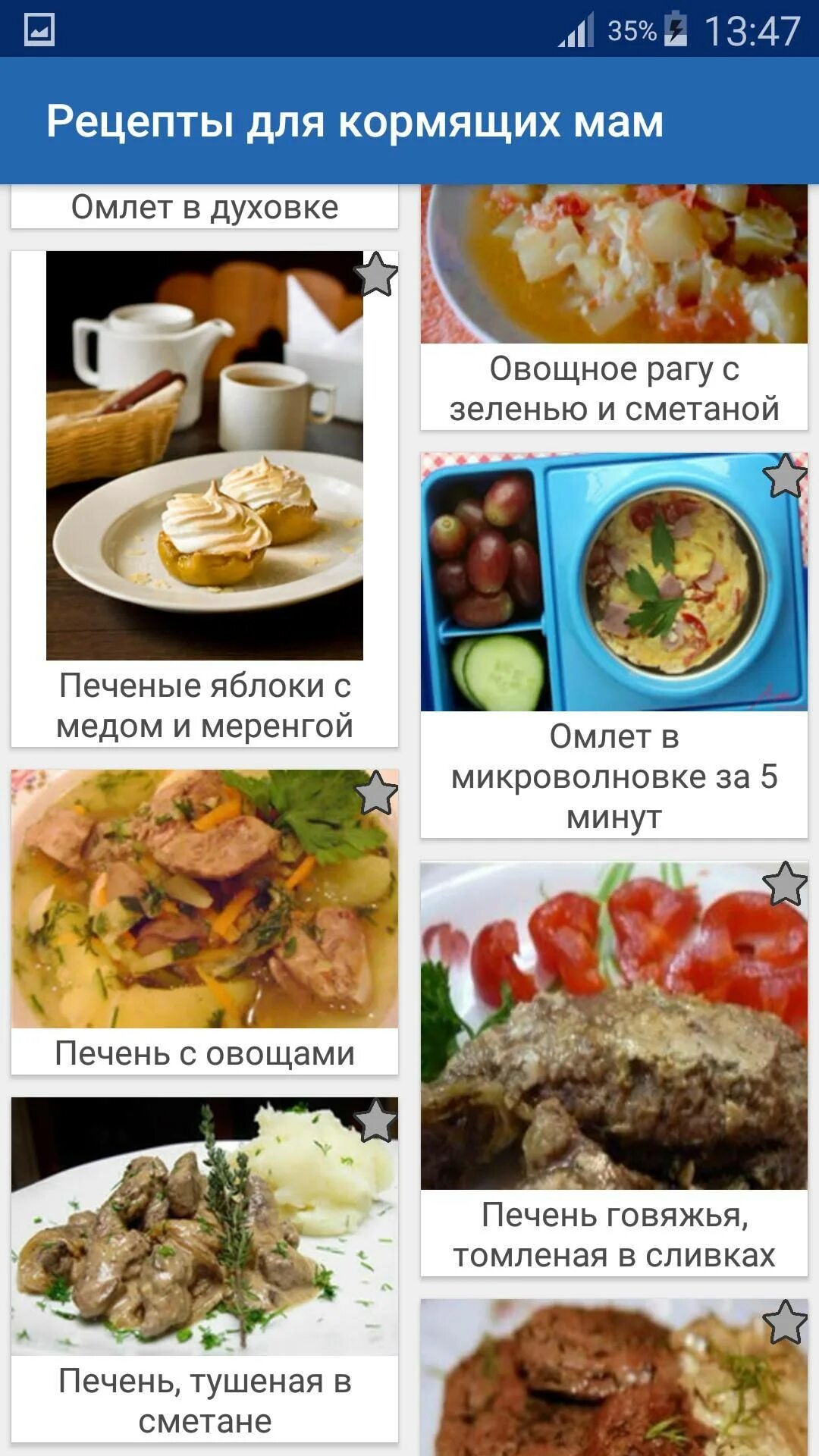The width and height of the screenshot is (819, 1456).
Task: Open Овощное рагу с зеленью и сметаной card
Action: [x=614, y=307]
